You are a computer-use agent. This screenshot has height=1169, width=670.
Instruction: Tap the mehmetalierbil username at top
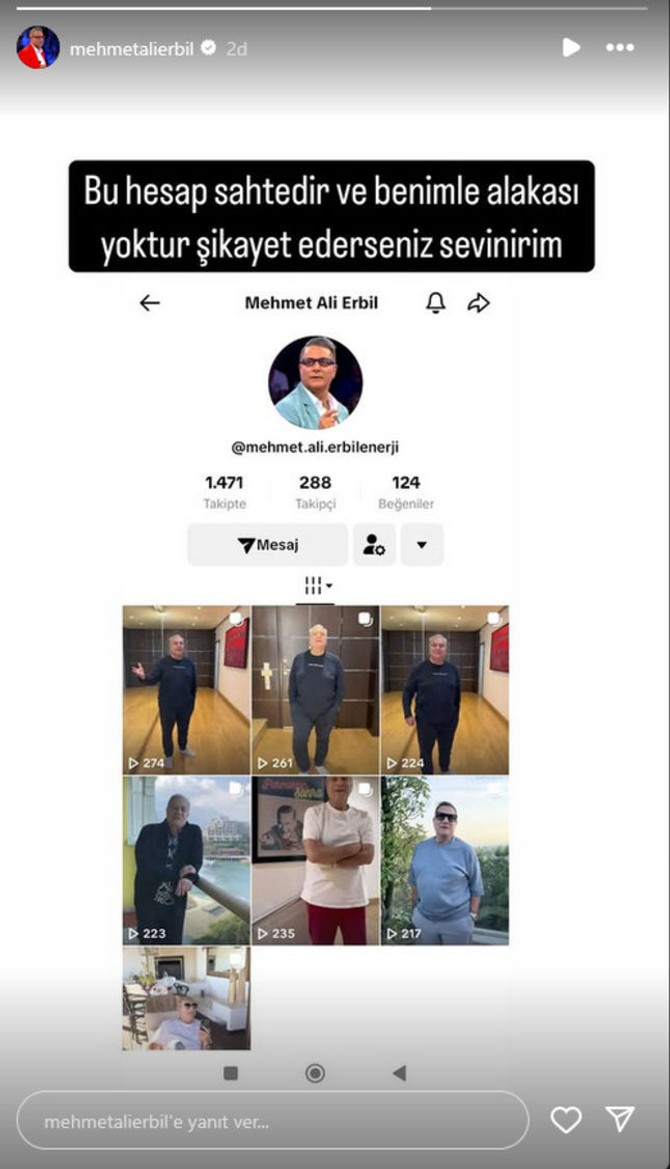(131, 49)
